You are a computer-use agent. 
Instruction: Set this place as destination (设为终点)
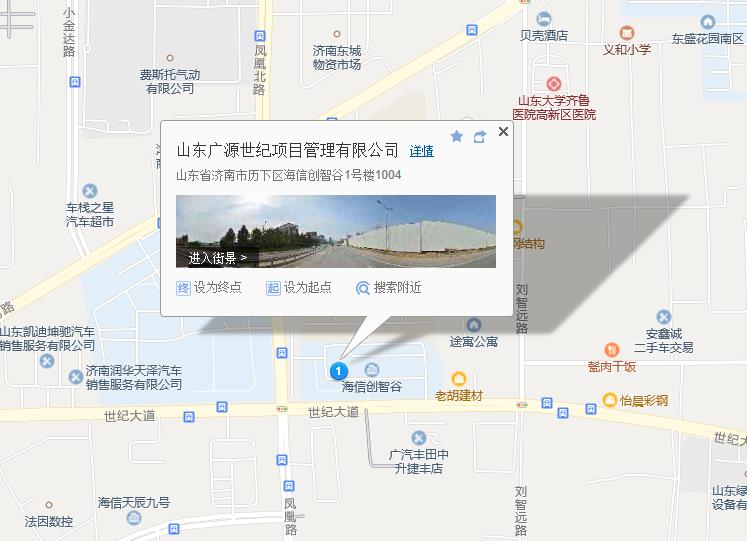coord(209,288)
